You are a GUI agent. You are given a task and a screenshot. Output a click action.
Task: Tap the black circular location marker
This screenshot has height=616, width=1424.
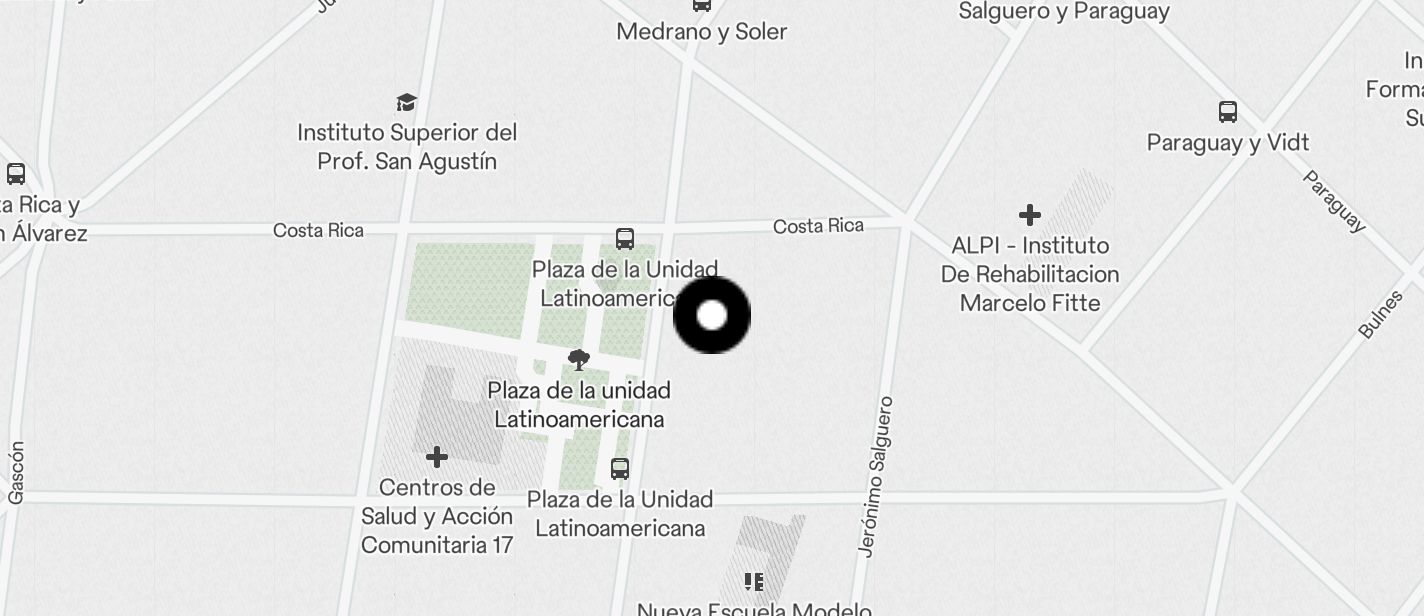[712, 316]
